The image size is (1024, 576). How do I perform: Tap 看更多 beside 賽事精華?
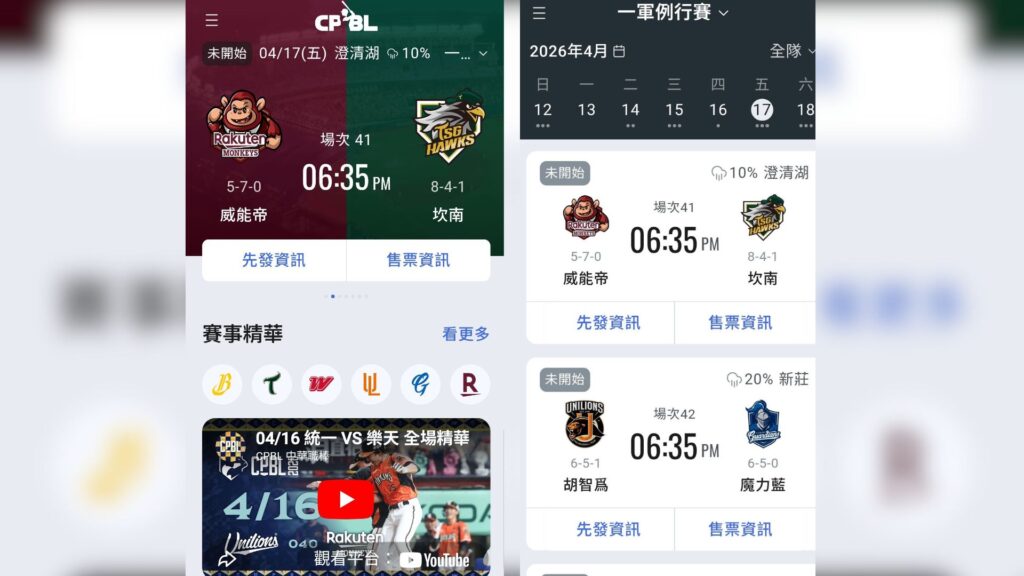point(466,334)
